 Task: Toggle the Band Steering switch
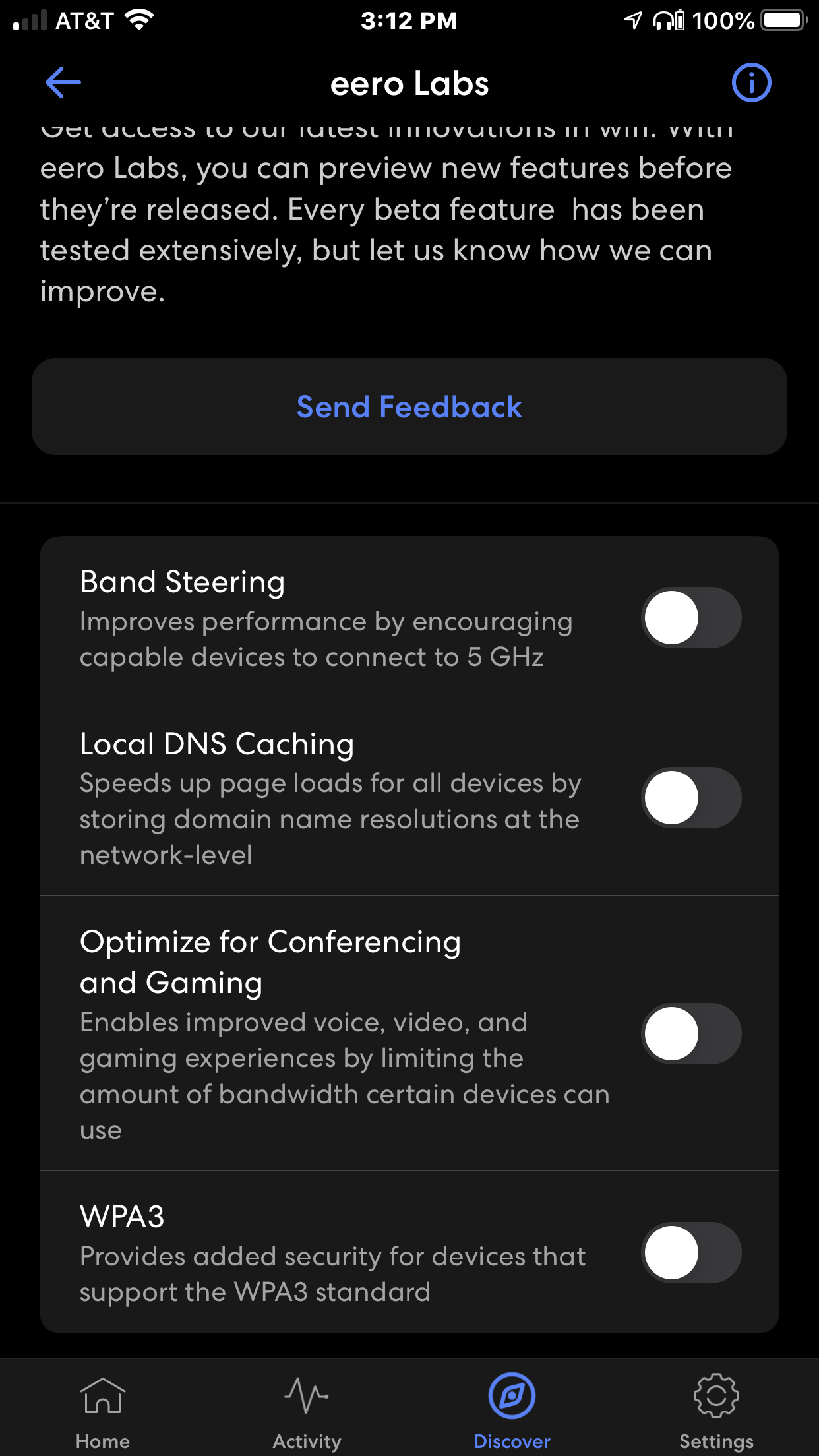[x=690, y=618]
